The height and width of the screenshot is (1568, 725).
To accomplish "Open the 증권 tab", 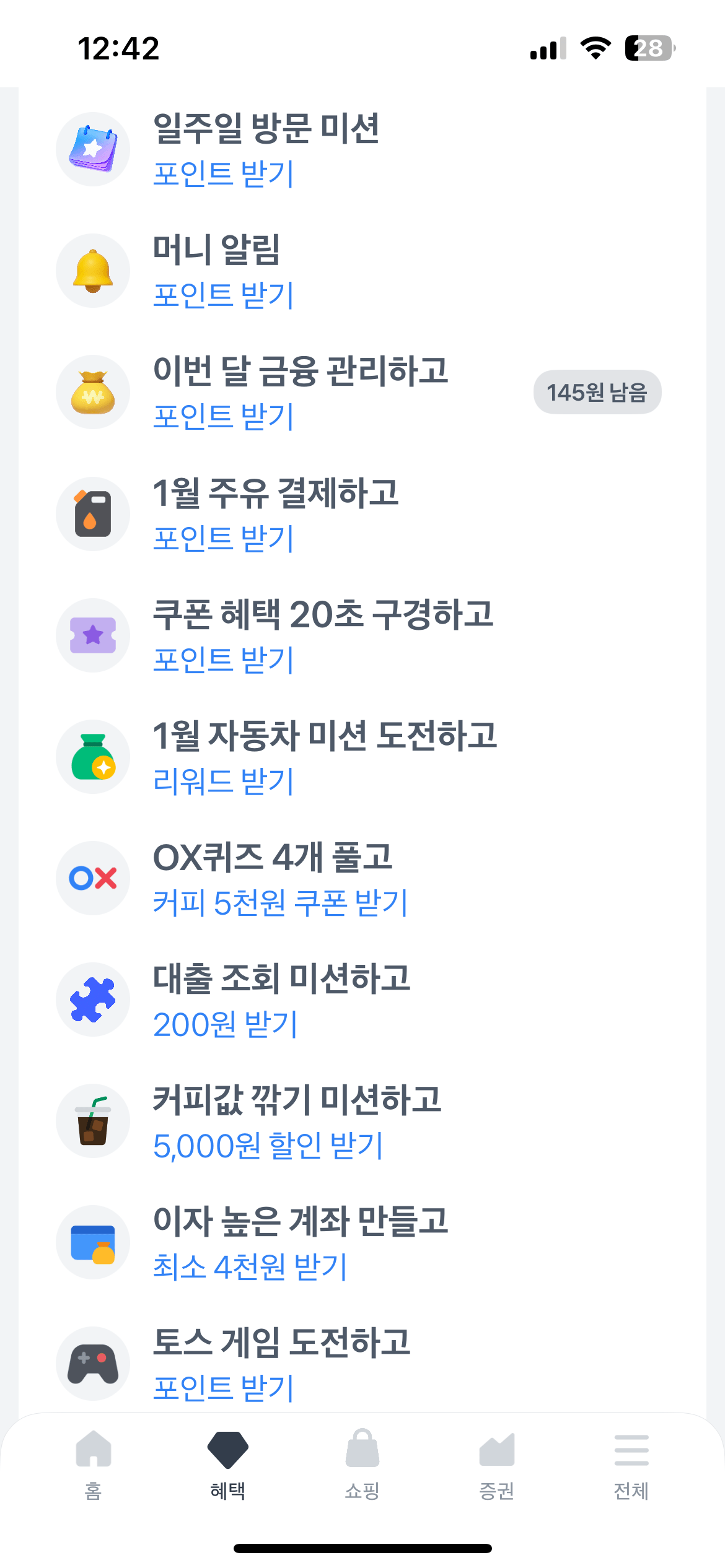I will coord(497,1464).
